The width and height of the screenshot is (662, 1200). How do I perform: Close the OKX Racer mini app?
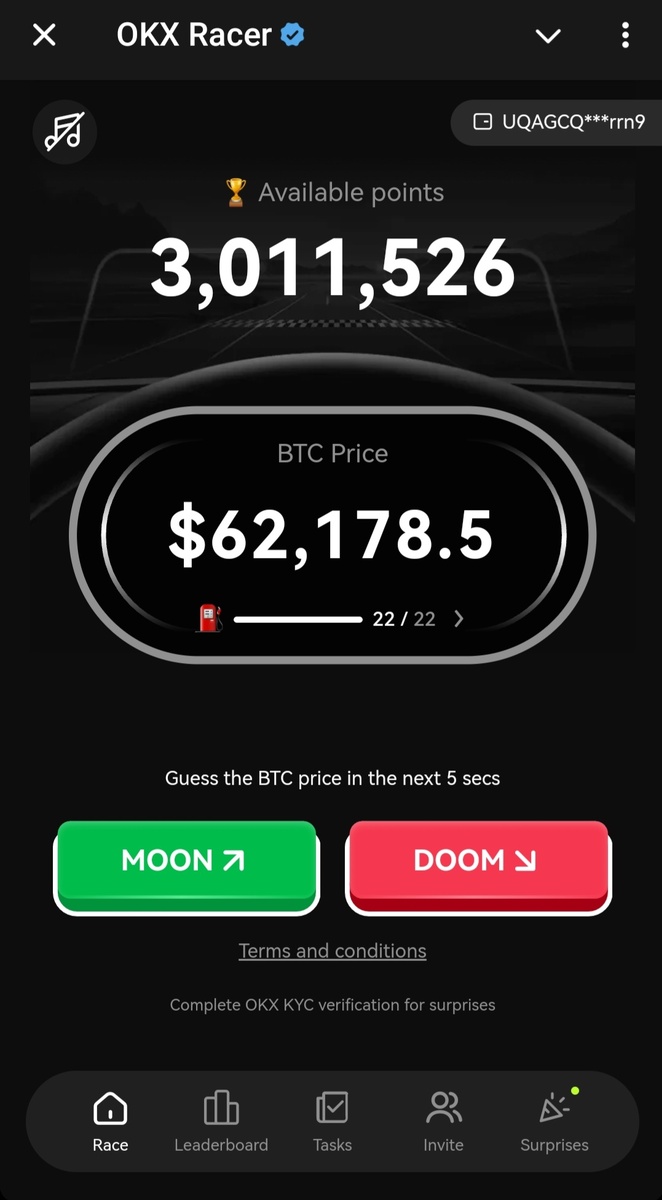[x=44, y=36]
